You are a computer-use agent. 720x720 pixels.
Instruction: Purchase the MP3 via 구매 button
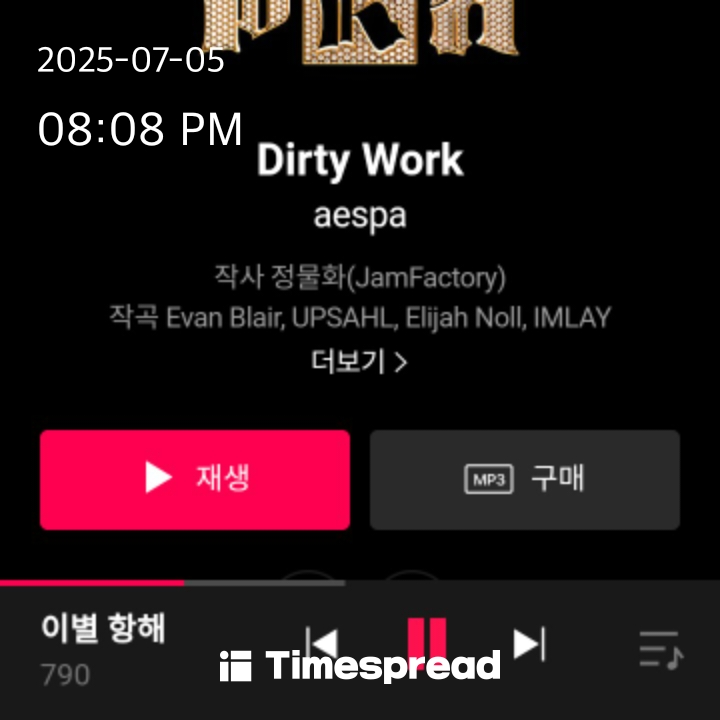point(525,479)
